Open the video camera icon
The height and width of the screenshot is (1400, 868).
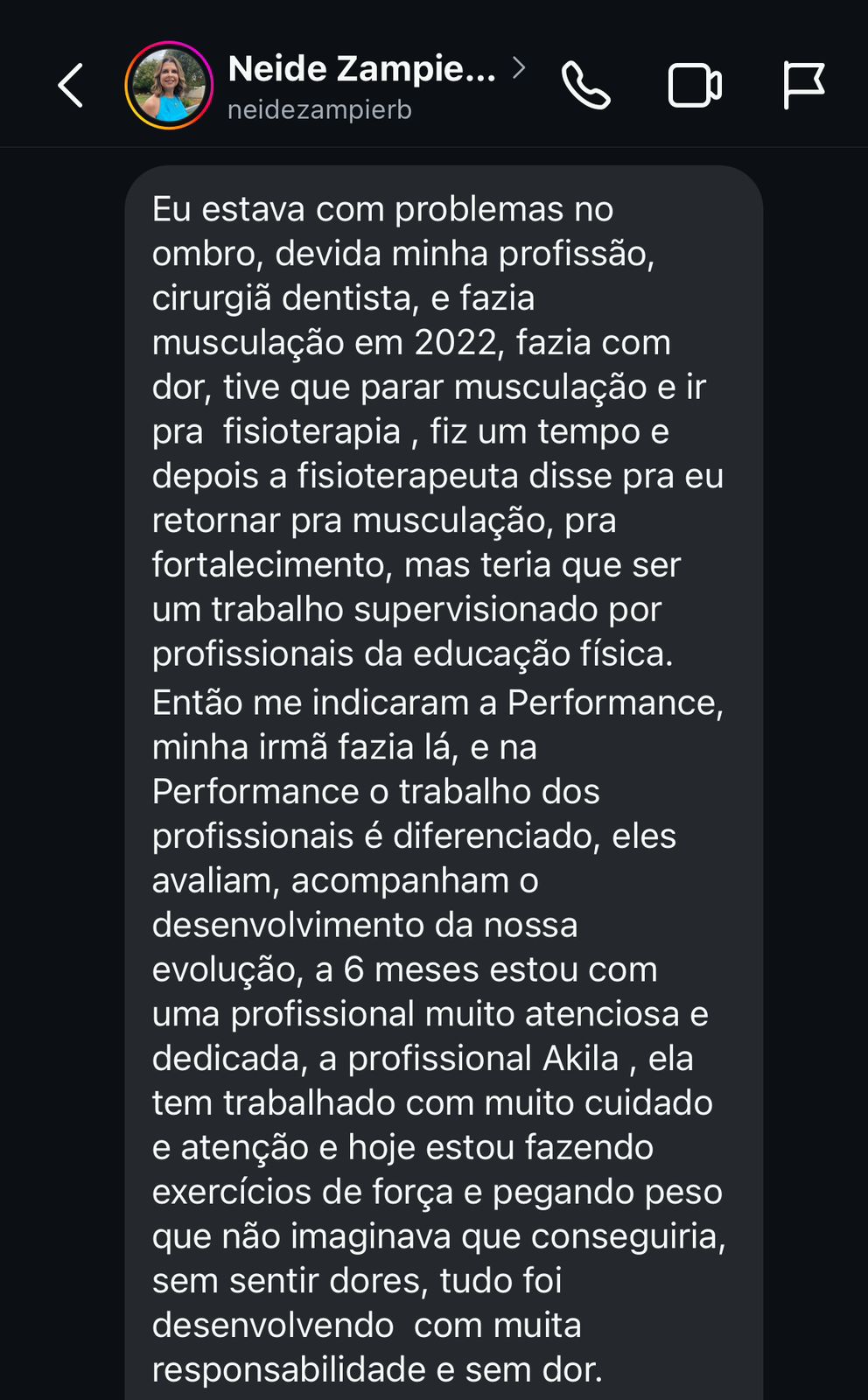pyautogui.click(x=695, y=87)
